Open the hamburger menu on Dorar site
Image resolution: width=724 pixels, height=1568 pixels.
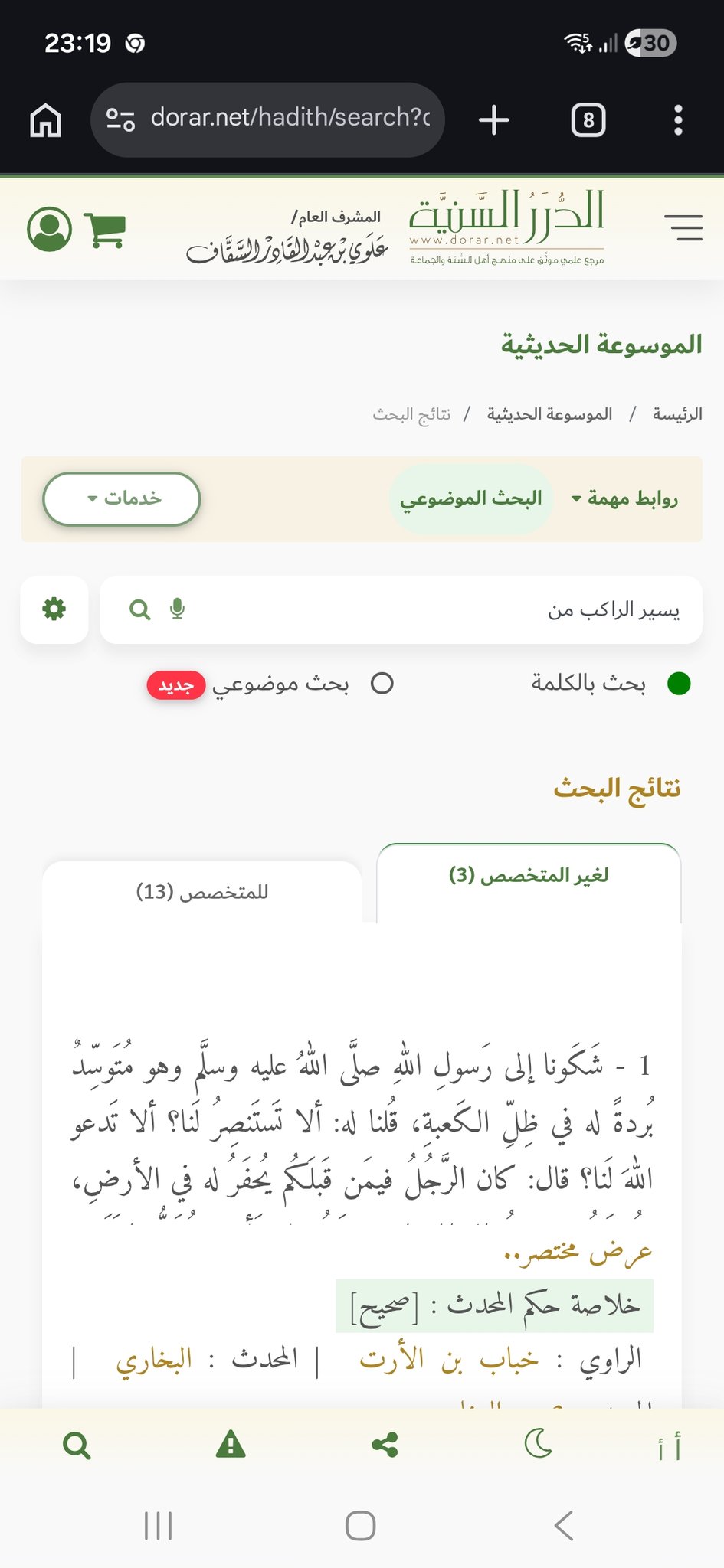pyautogui.click(x=683, y=228)
